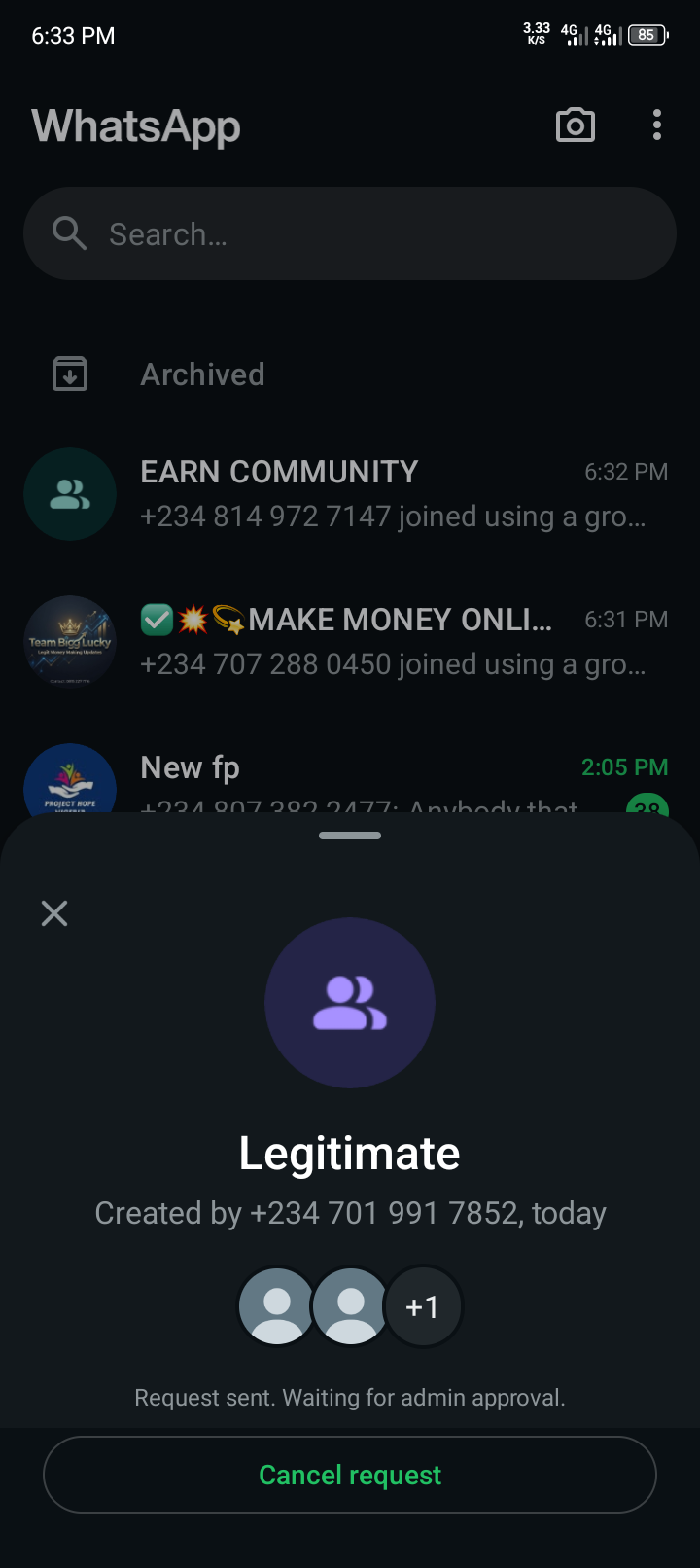This screenshot has height=1568, width=700.
Task: Open Archived chats
Action: point(202,374)
